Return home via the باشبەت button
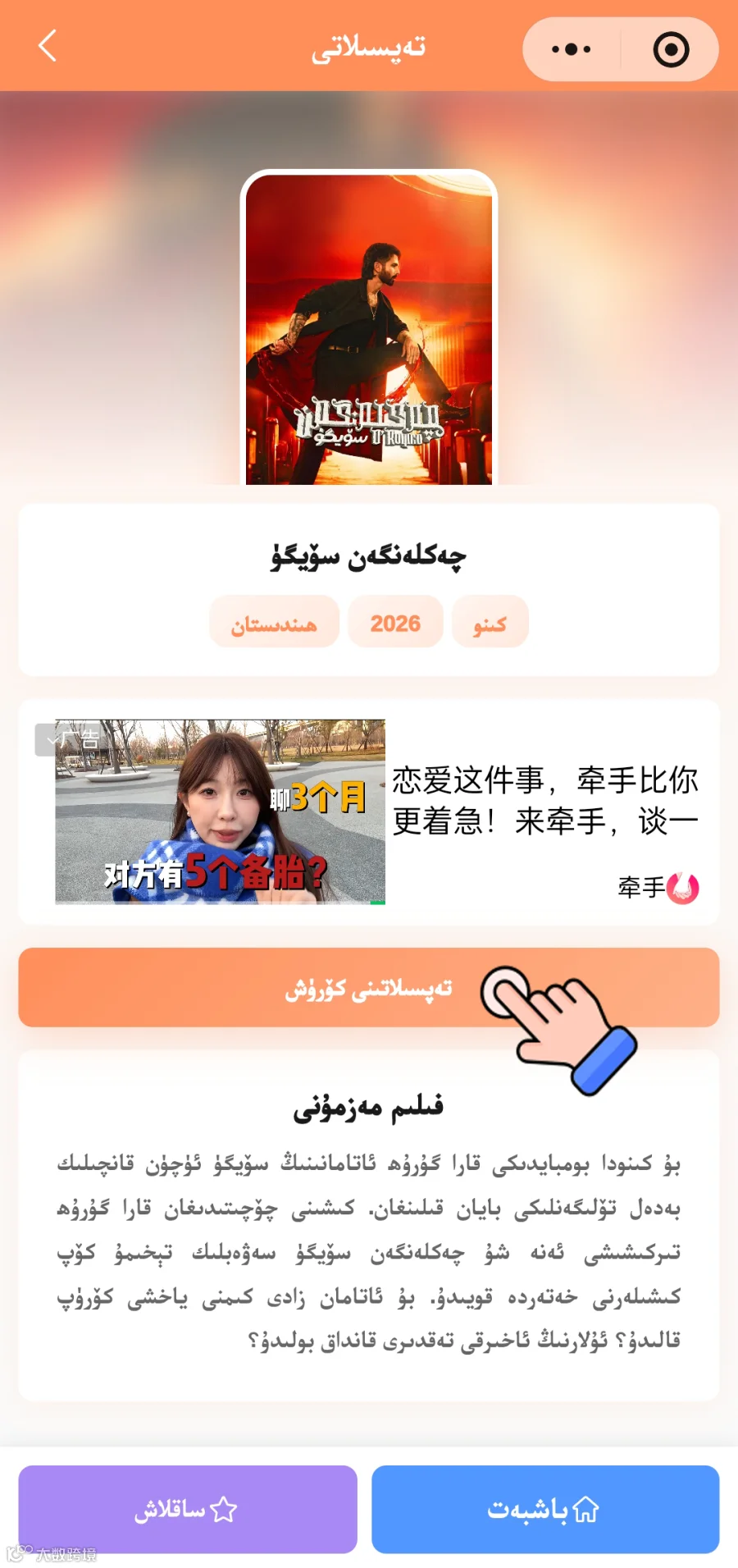This screenshot has height=1568, width=738. pos(545,1509)
